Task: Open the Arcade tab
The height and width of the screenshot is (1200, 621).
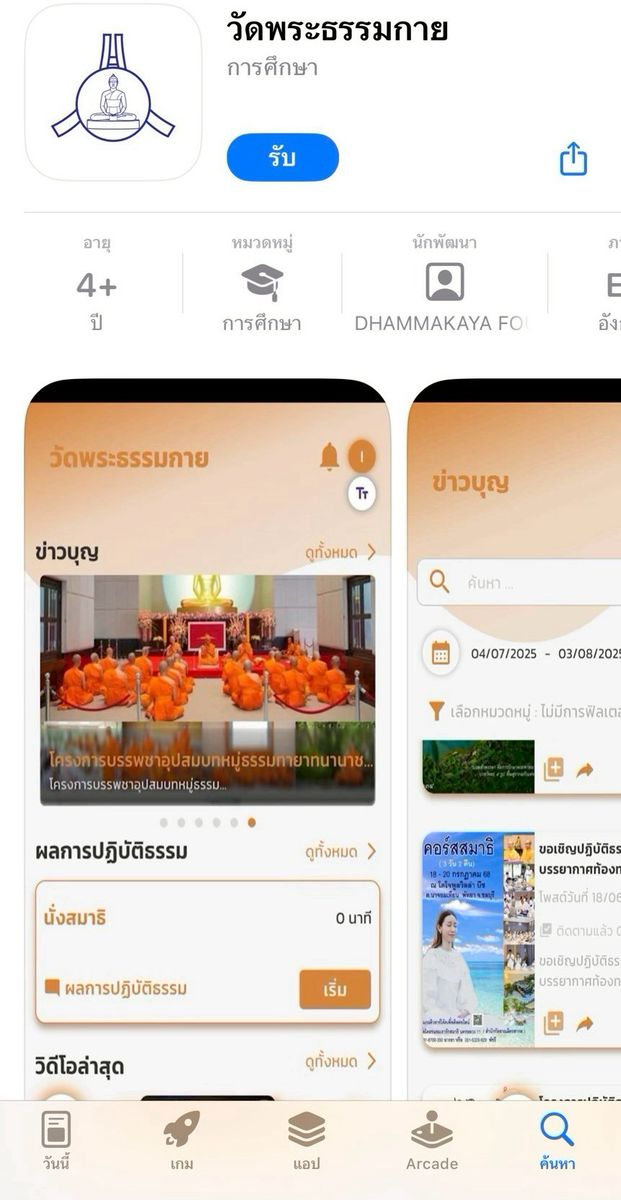Action: pyautogui.click(x=432, y=1141)
